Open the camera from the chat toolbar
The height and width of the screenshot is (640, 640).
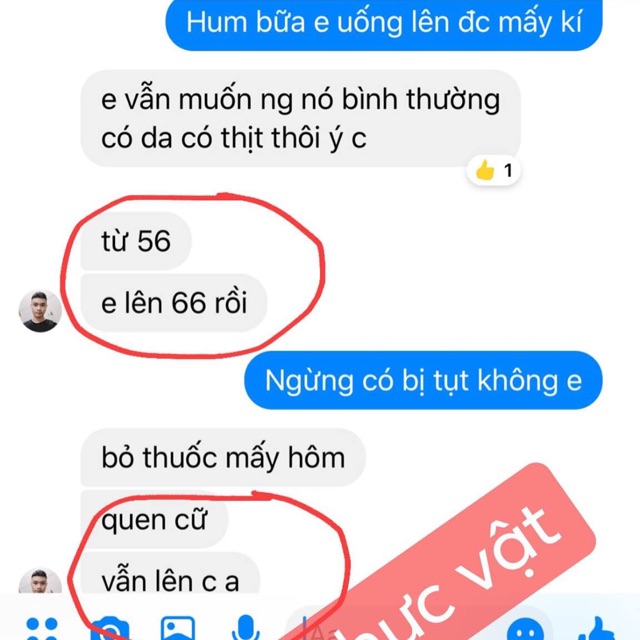click(x=109, y=629)
